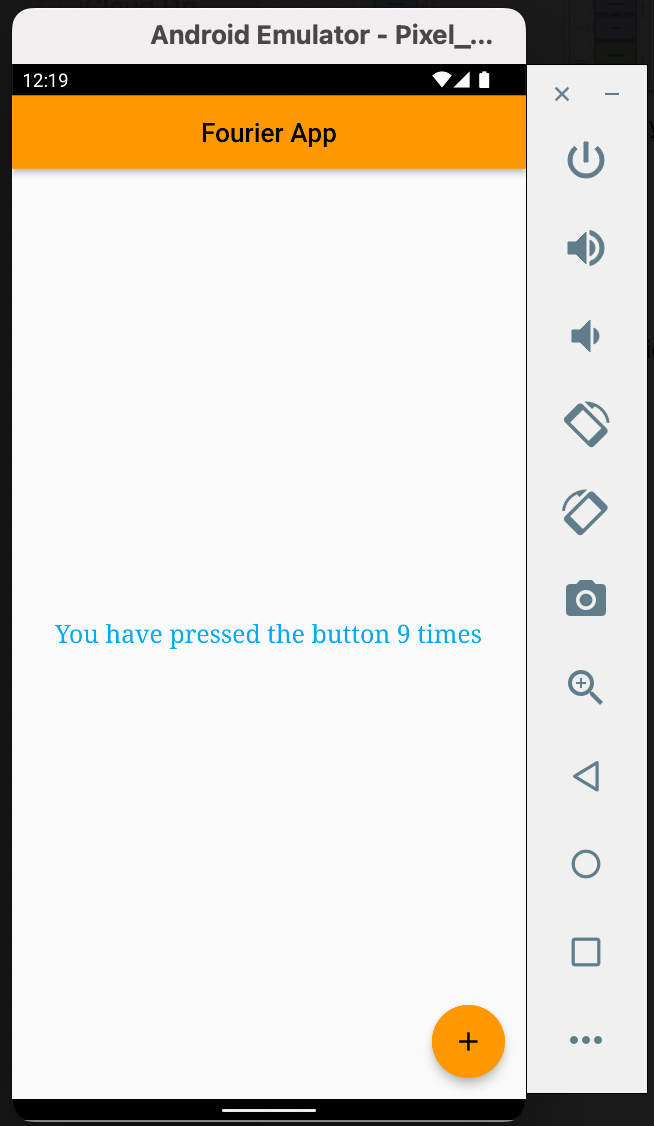Open the emulator's more options dots
The image size is (654, 1126).
586,1040
